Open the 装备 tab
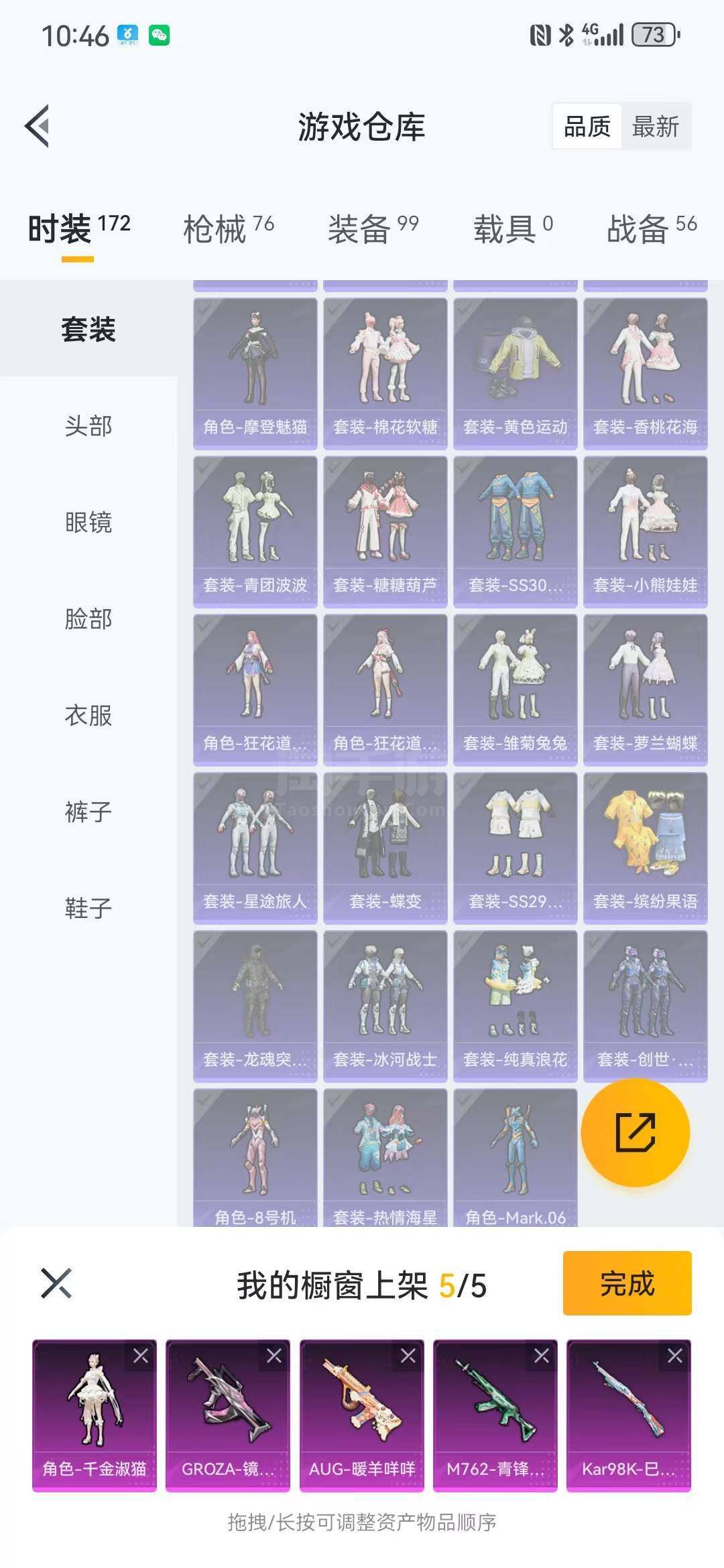 click(x=373, y=228)
